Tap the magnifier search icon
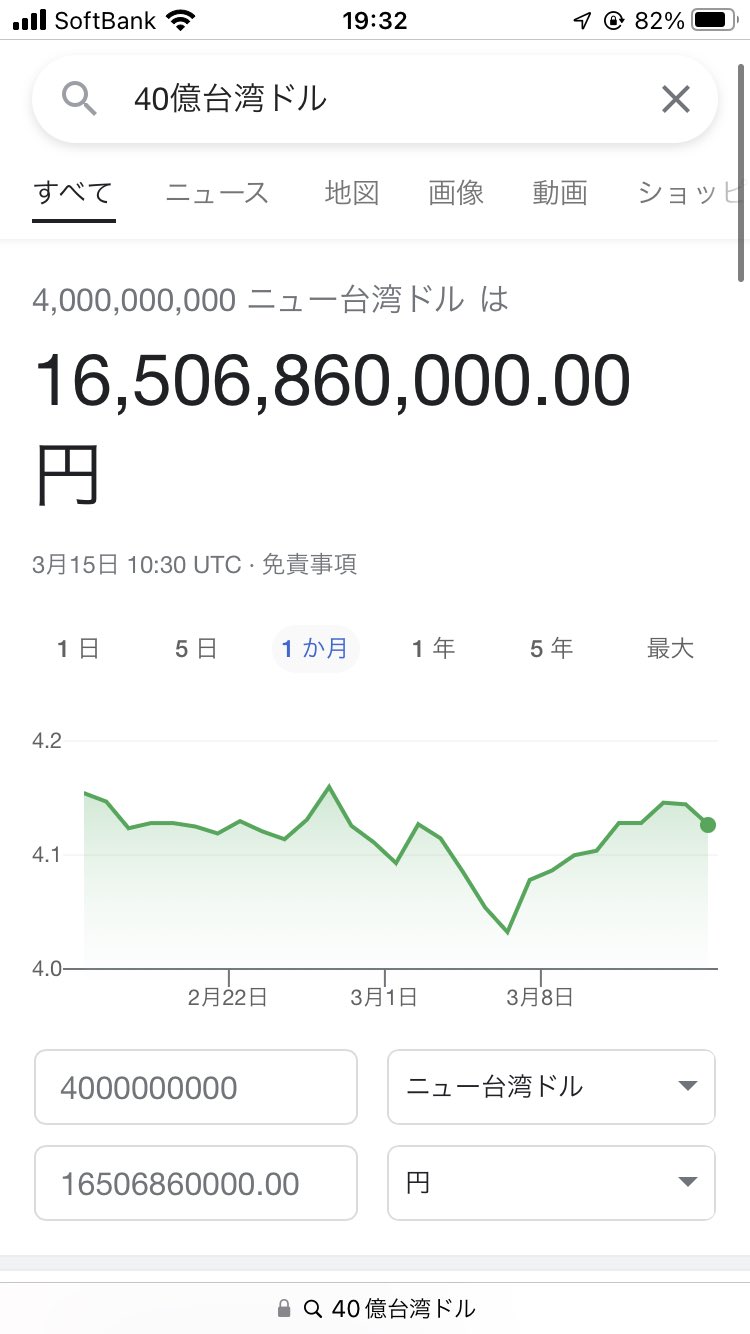 79,99
